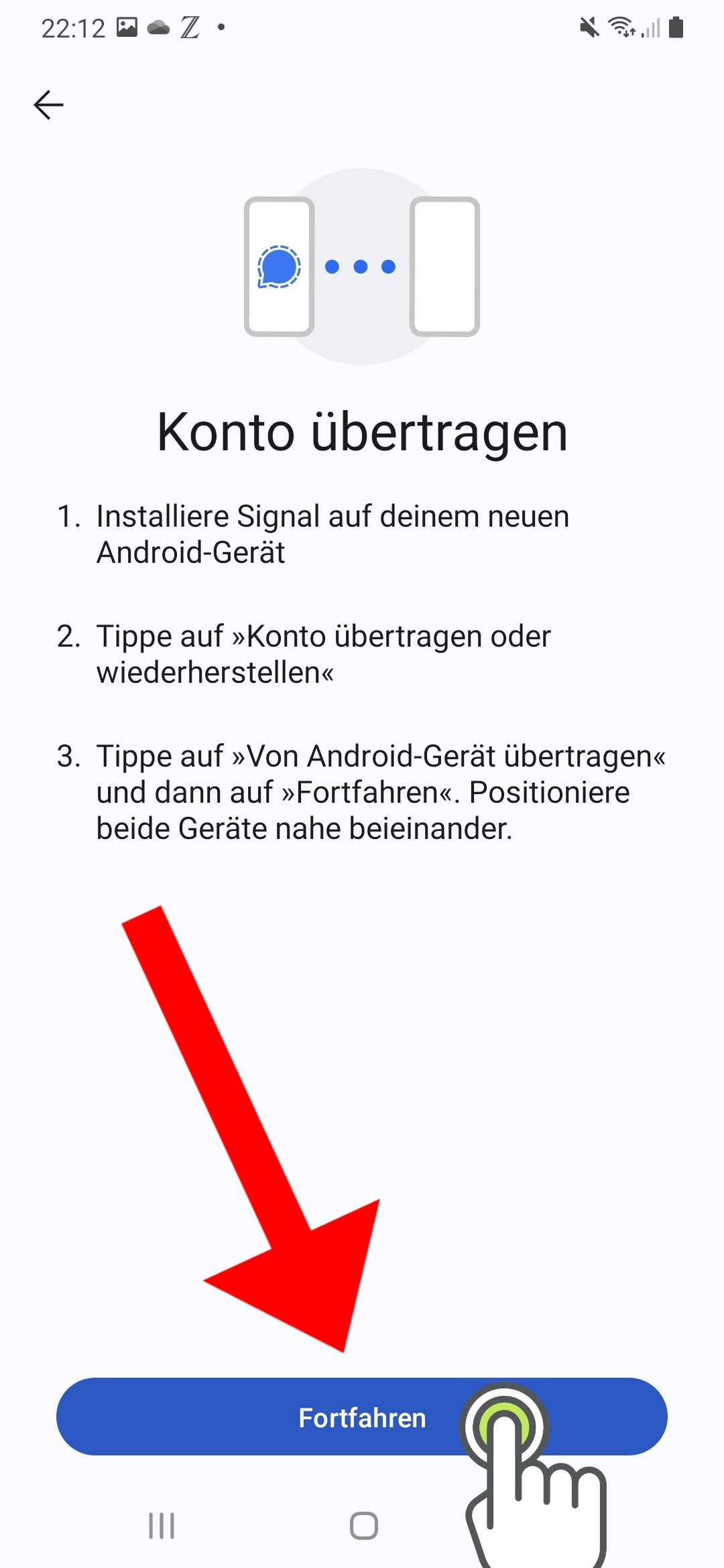
Task: Go back with the top-left arrow
Action: (48, 105)
